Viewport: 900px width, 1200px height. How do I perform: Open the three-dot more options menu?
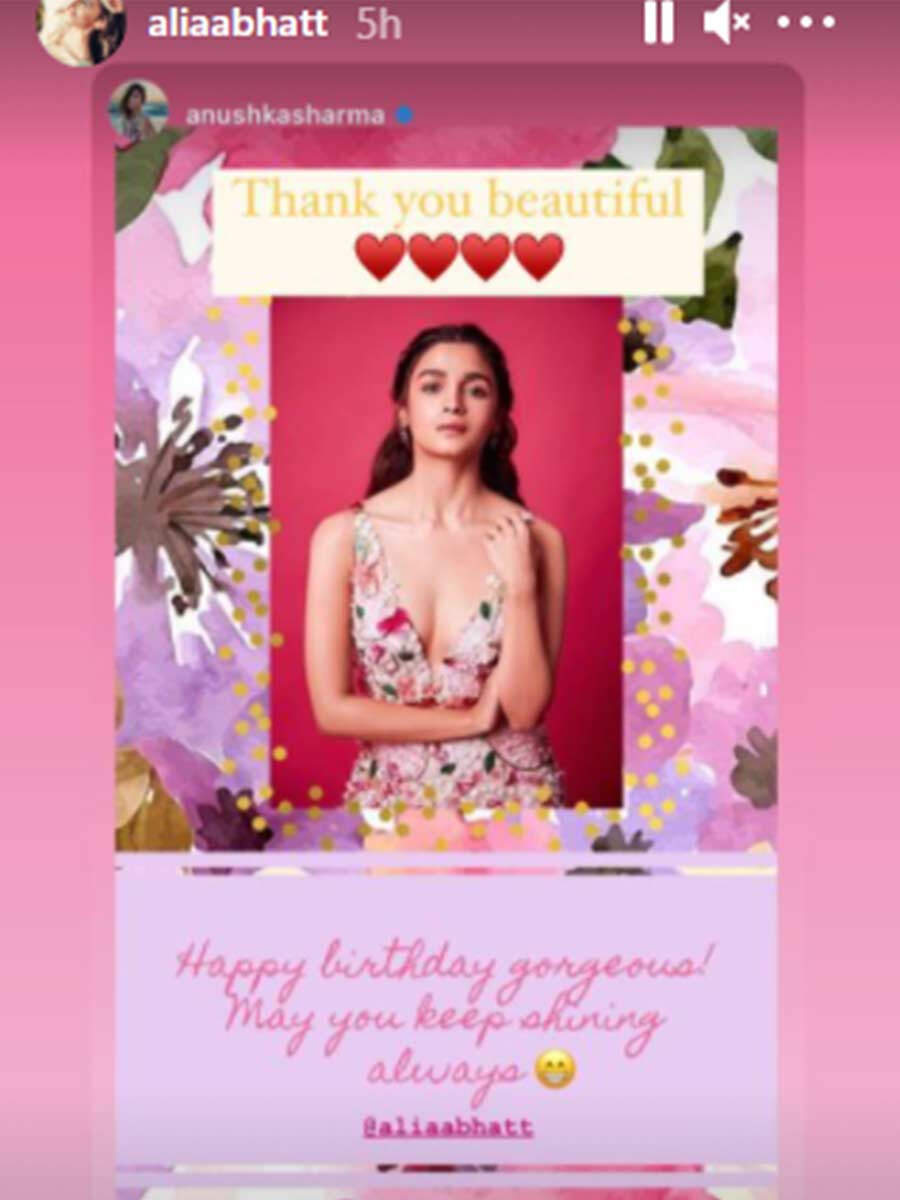pos(805,23)
